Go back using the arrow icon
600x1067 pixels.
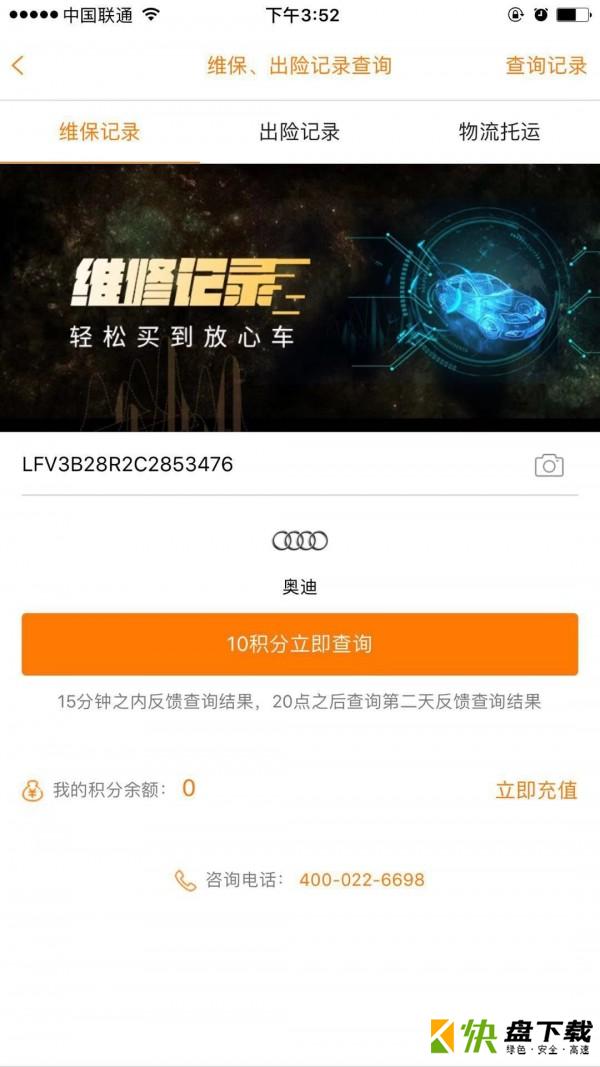click(x=18, y=66)
